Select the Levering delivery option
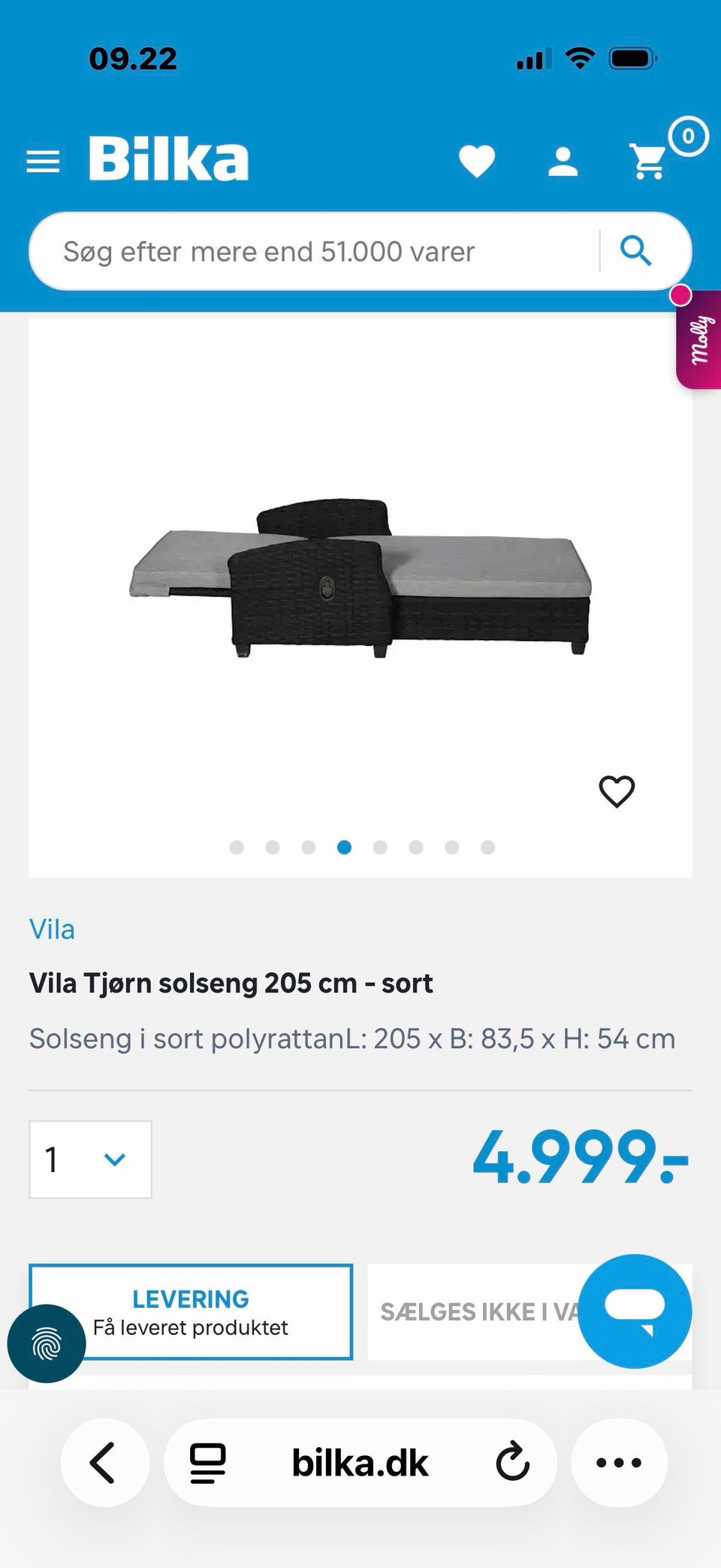 pos(191,1312)
